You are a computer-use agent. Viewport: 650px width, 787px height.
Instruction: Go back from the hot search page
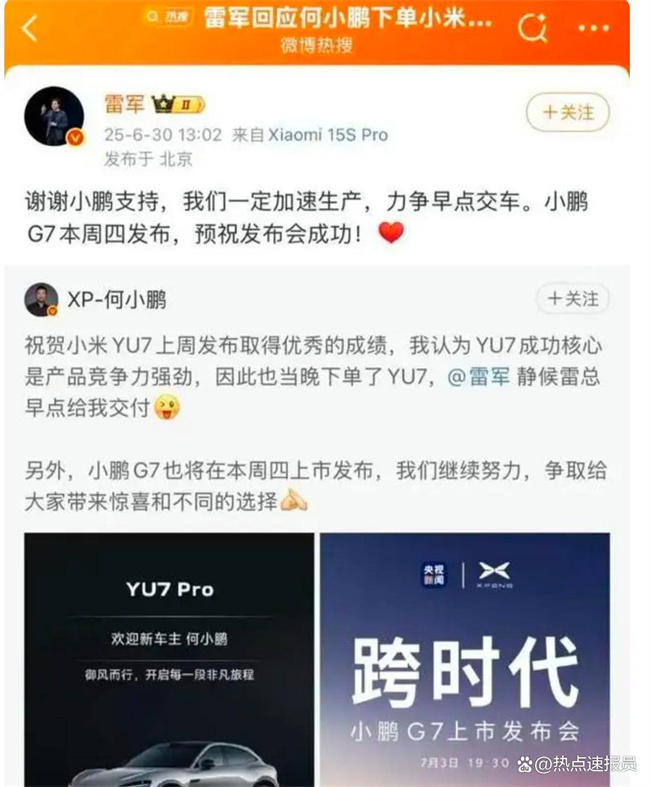click(30, 29)
